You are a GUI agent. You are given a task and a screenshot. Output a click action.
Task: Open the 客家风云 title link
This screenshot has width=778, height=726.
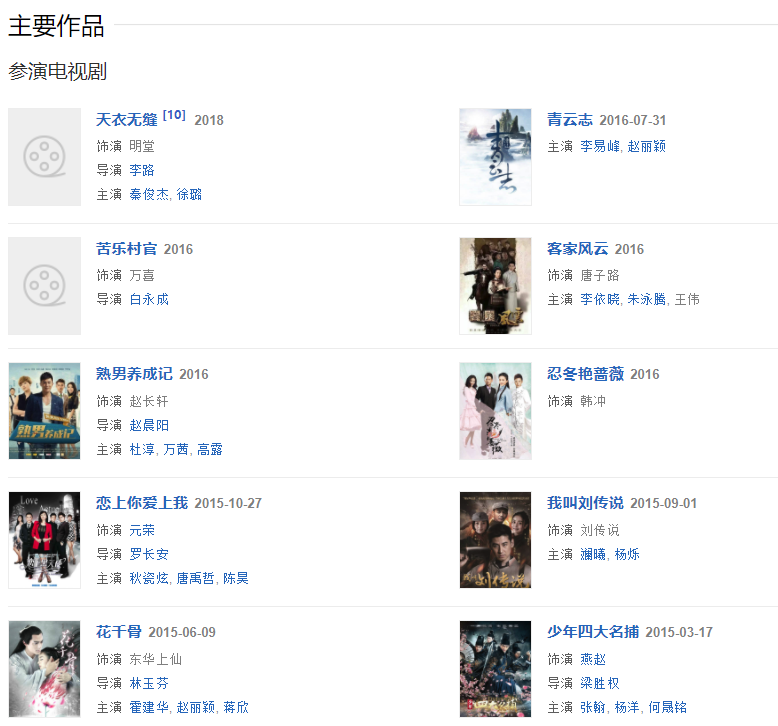577,249
